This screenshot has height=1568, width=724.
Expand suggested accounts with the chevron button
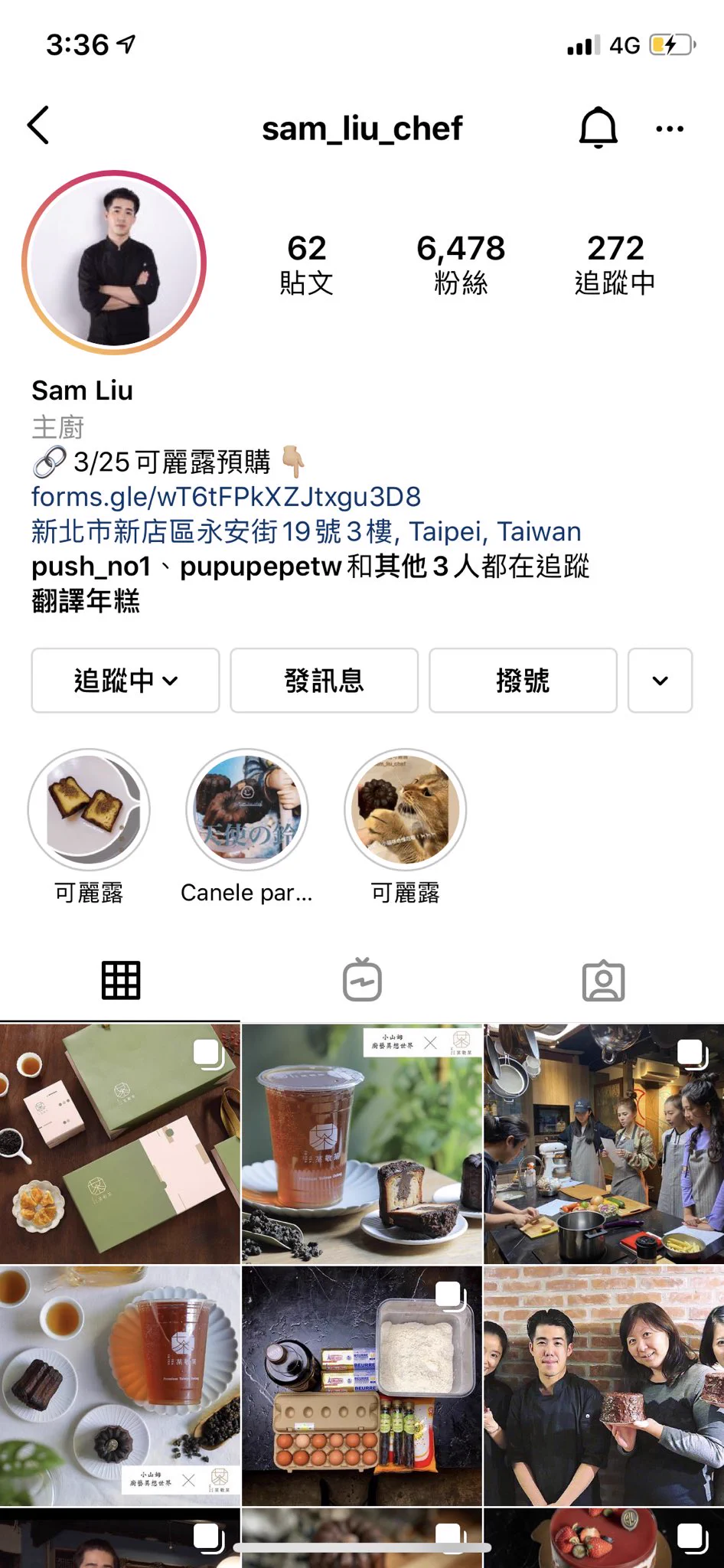tap(660, 681)
